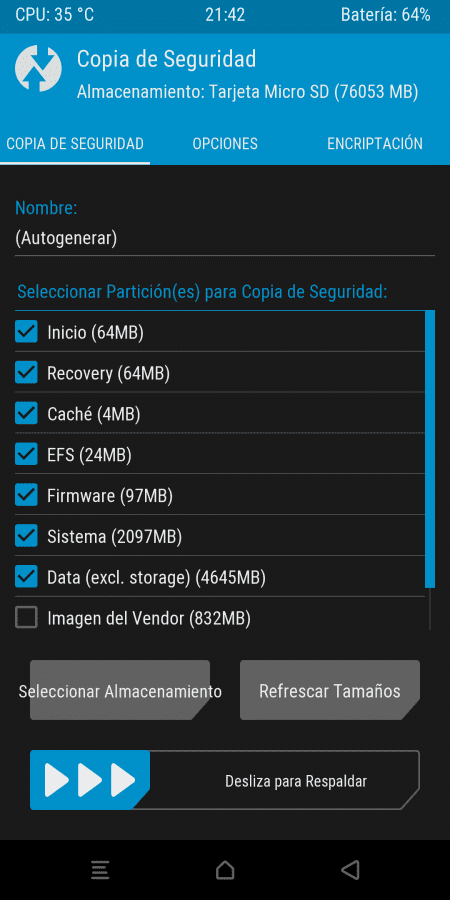Switch to the Opciones tab
The width and height of the screenshot is (450, 900).
pyautogui.click(x=225, y=143)
